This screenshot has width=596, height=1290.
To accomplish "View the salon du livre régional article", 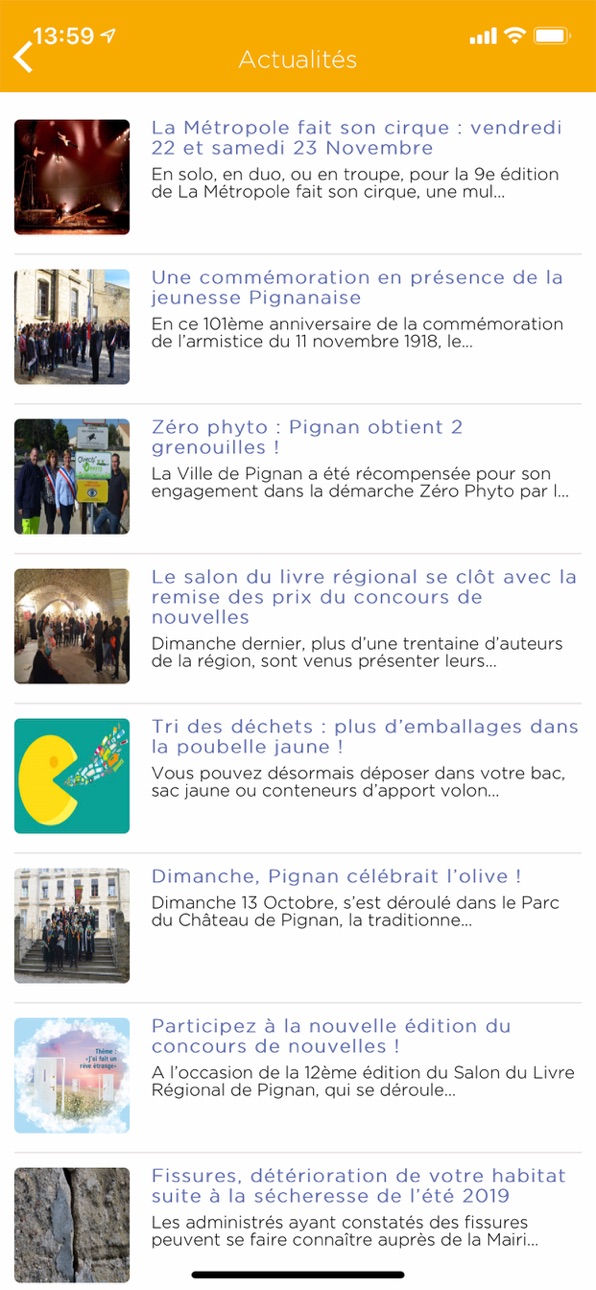I will point(298,627).
